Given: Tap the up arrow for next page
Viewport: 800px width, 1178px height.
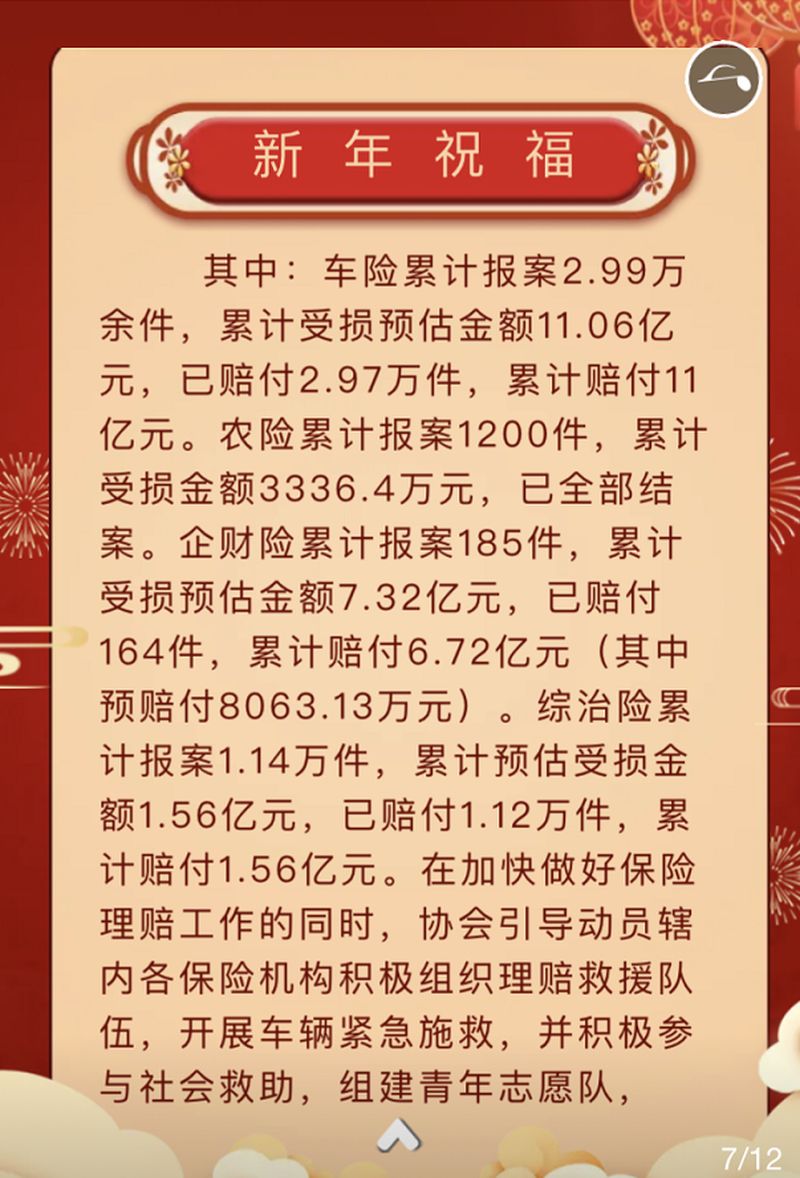Looking at the screenshot, I should (399, 1135).
